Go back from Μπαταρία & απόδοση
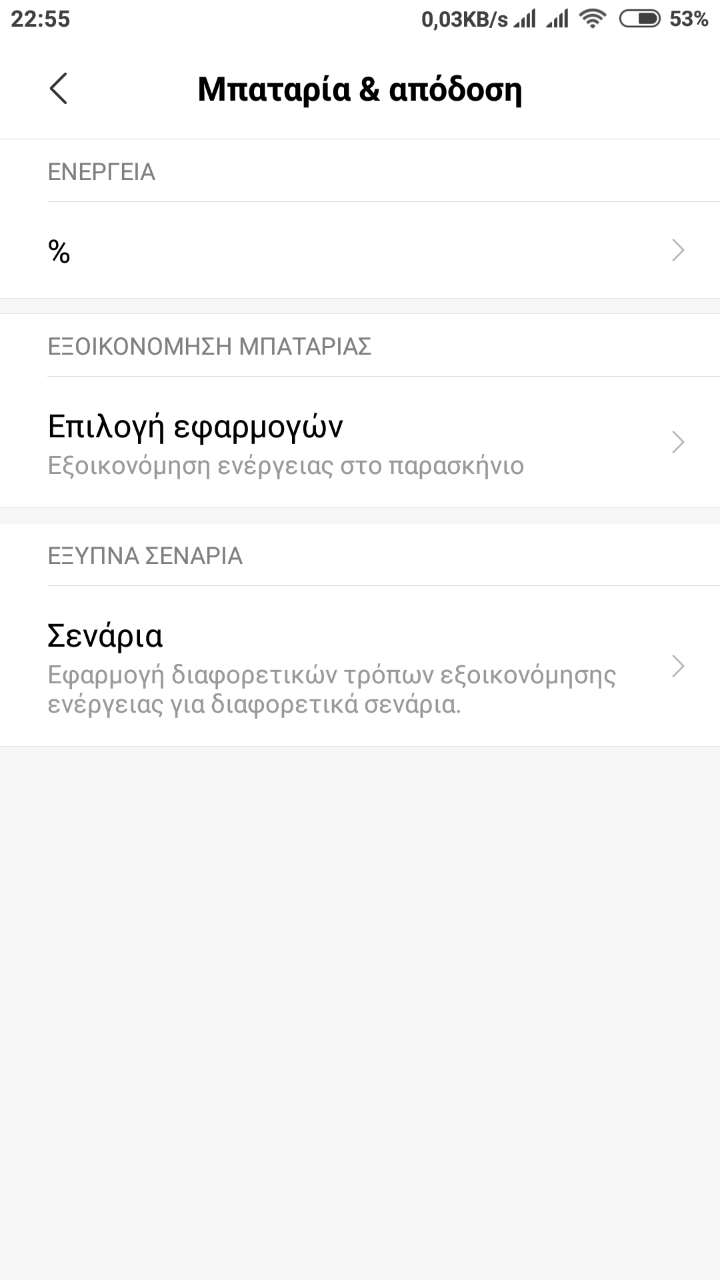The image size is (720, 1280). 59,88
